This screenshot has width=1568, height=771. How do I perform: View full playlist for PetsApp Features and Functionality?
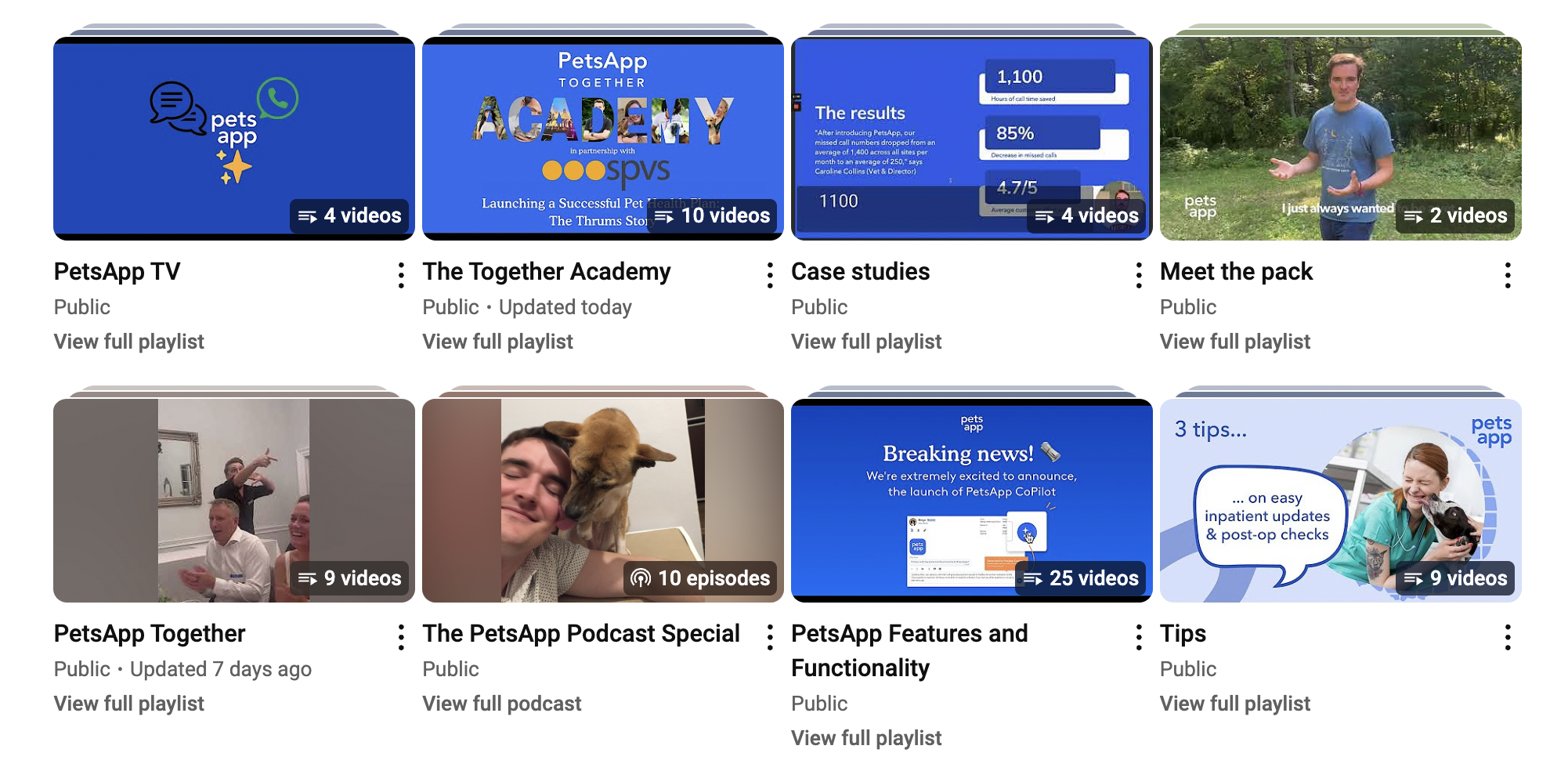pos(866,738)
